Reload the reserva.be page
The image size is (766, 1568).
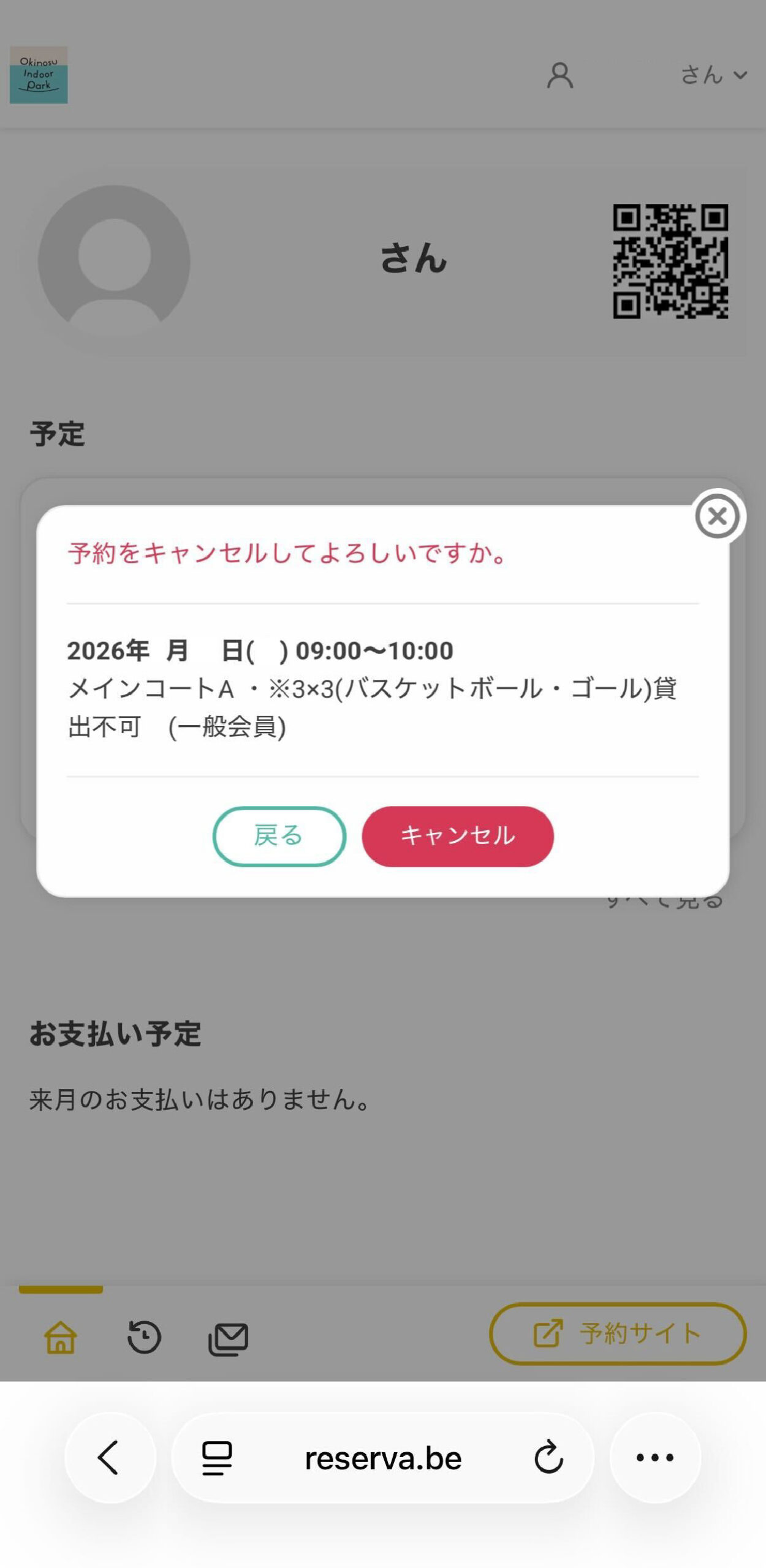point(548,1457)
